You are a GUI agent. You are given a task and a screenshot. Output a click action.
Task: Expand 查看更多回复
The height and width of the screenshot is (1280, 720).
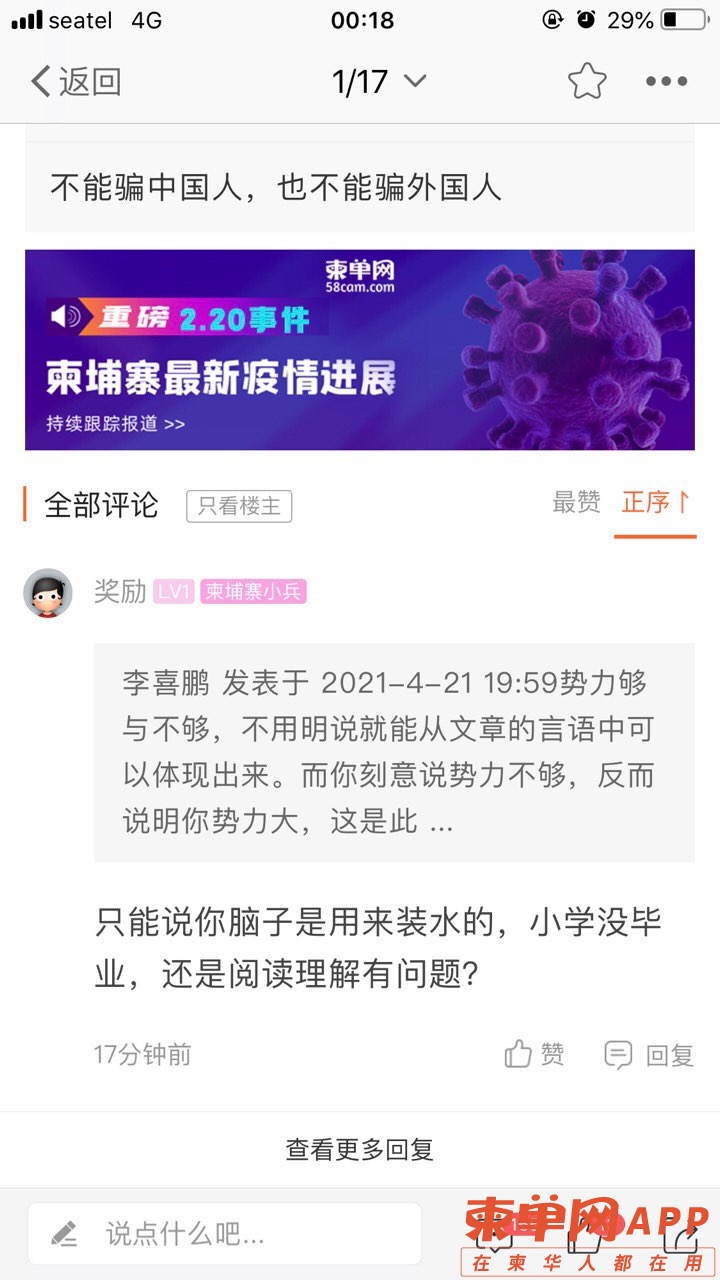tap(360, 1150)
